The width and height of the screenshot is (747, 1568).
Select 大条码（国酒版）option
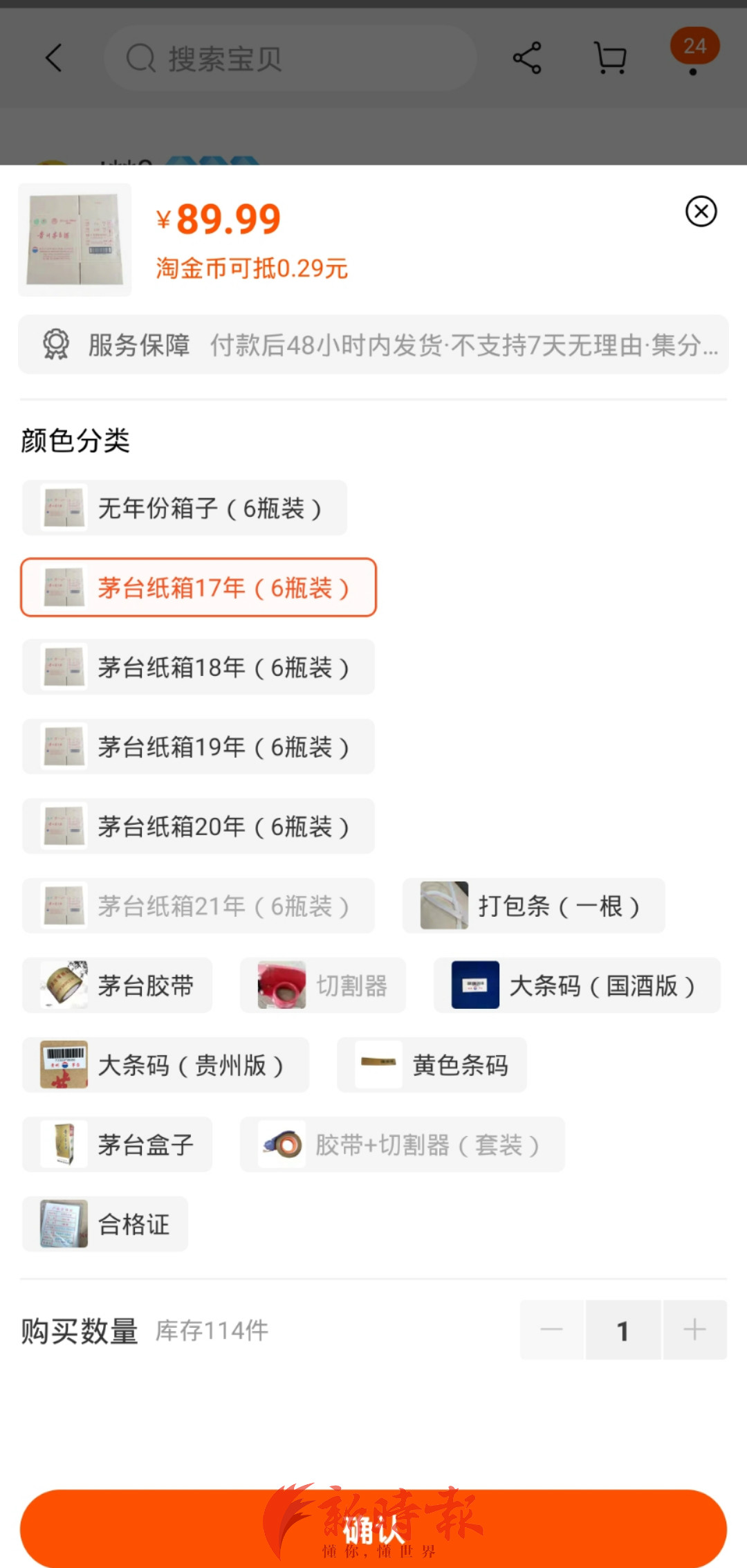coord(577,985)
